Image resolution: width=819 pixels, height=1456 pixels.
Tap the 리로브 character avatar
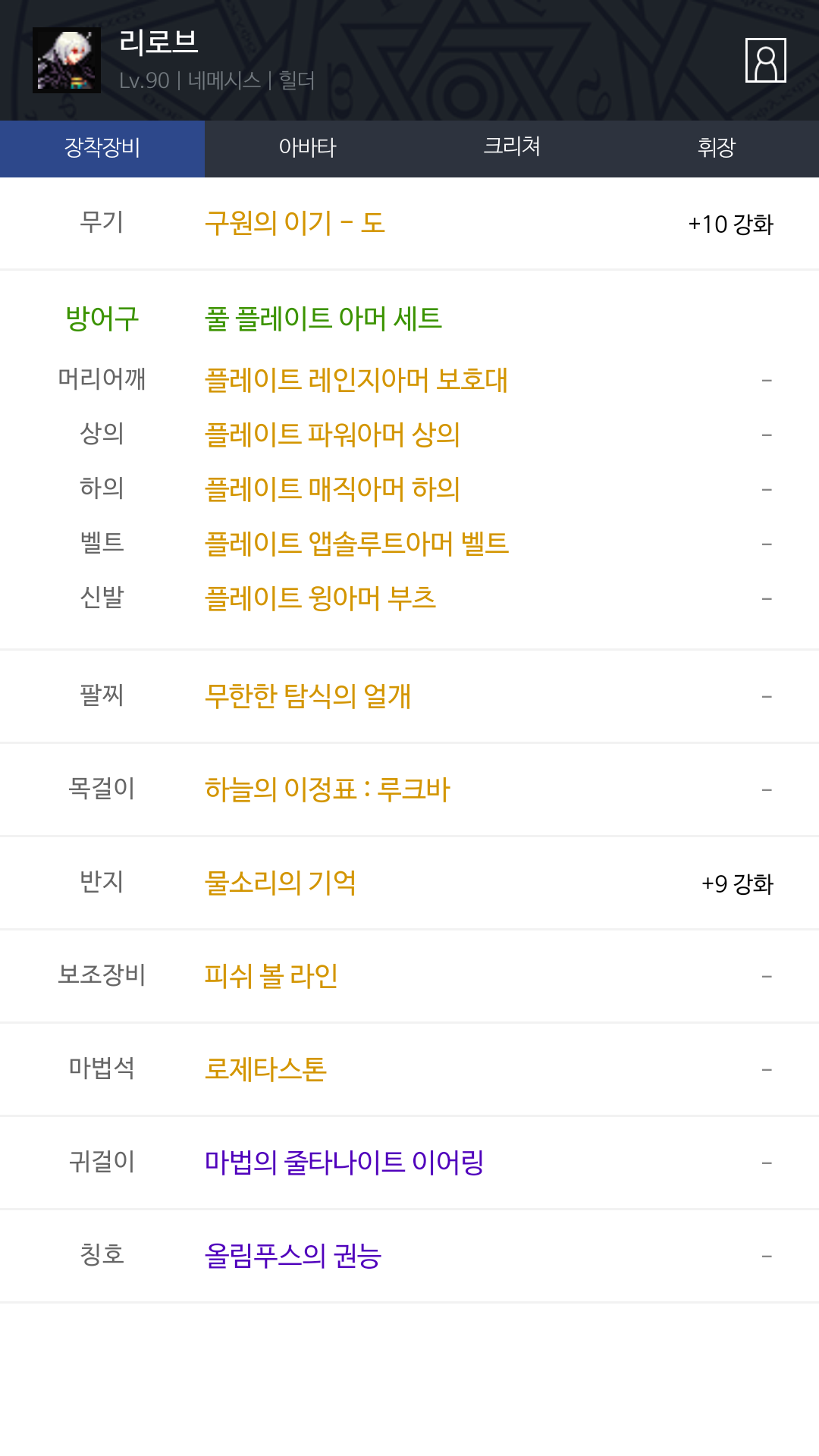click(67, 60)
